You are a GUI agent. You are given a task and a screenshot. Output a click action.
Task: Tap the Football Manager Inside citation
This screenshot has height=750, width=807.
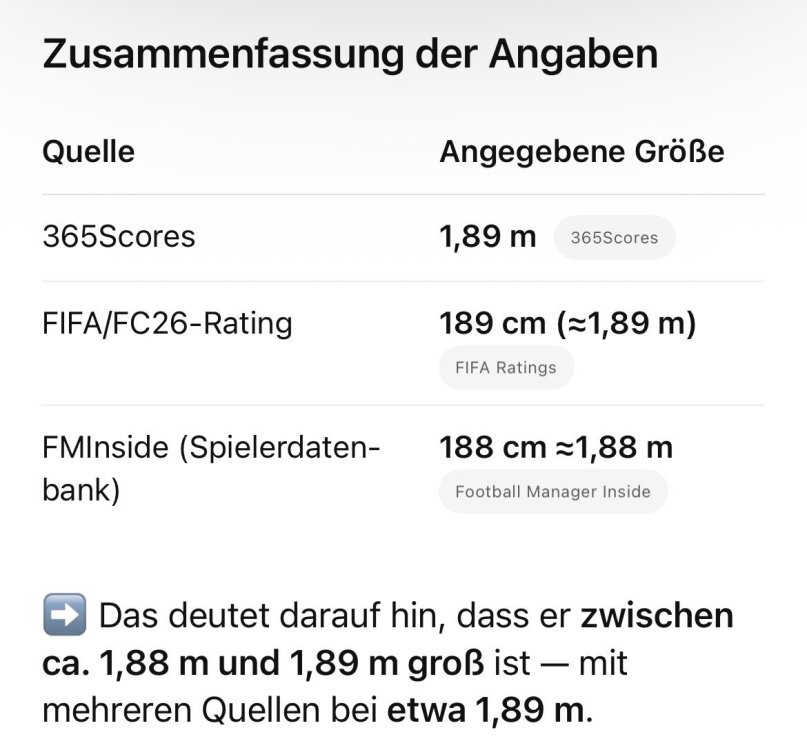click(552, 491)
